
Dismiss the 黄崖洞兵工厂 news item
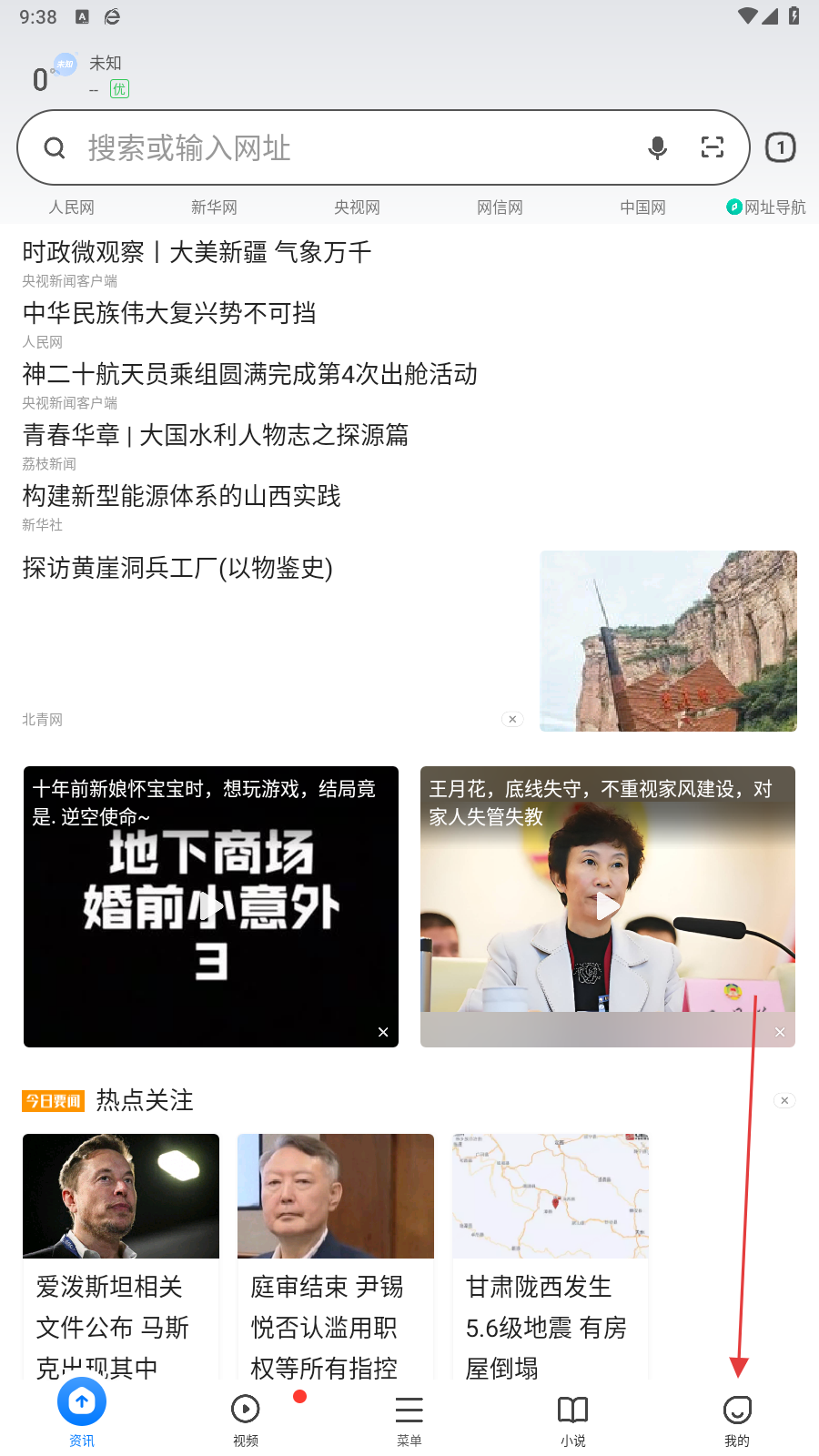(x=512, y=719)
